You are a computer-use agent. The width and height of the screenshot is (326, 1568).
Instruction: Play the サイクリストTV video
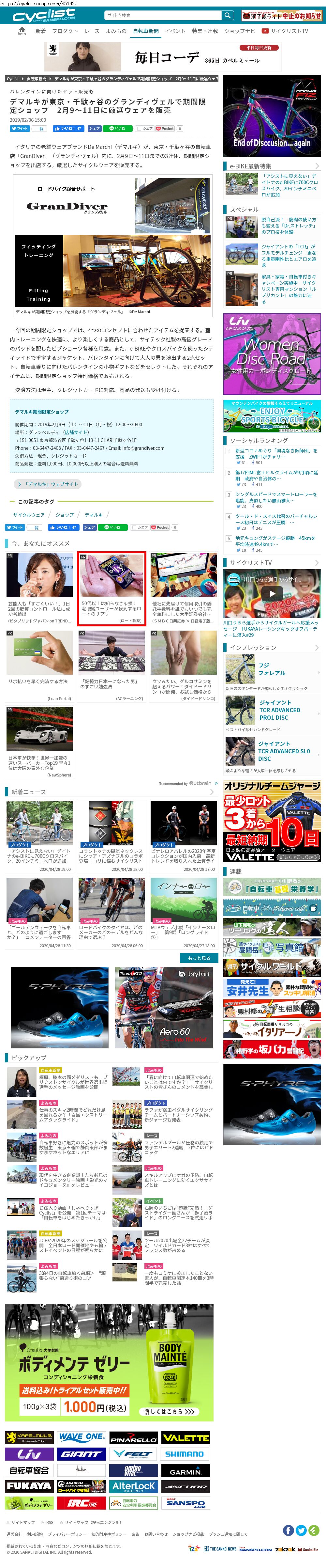[272, 594]
